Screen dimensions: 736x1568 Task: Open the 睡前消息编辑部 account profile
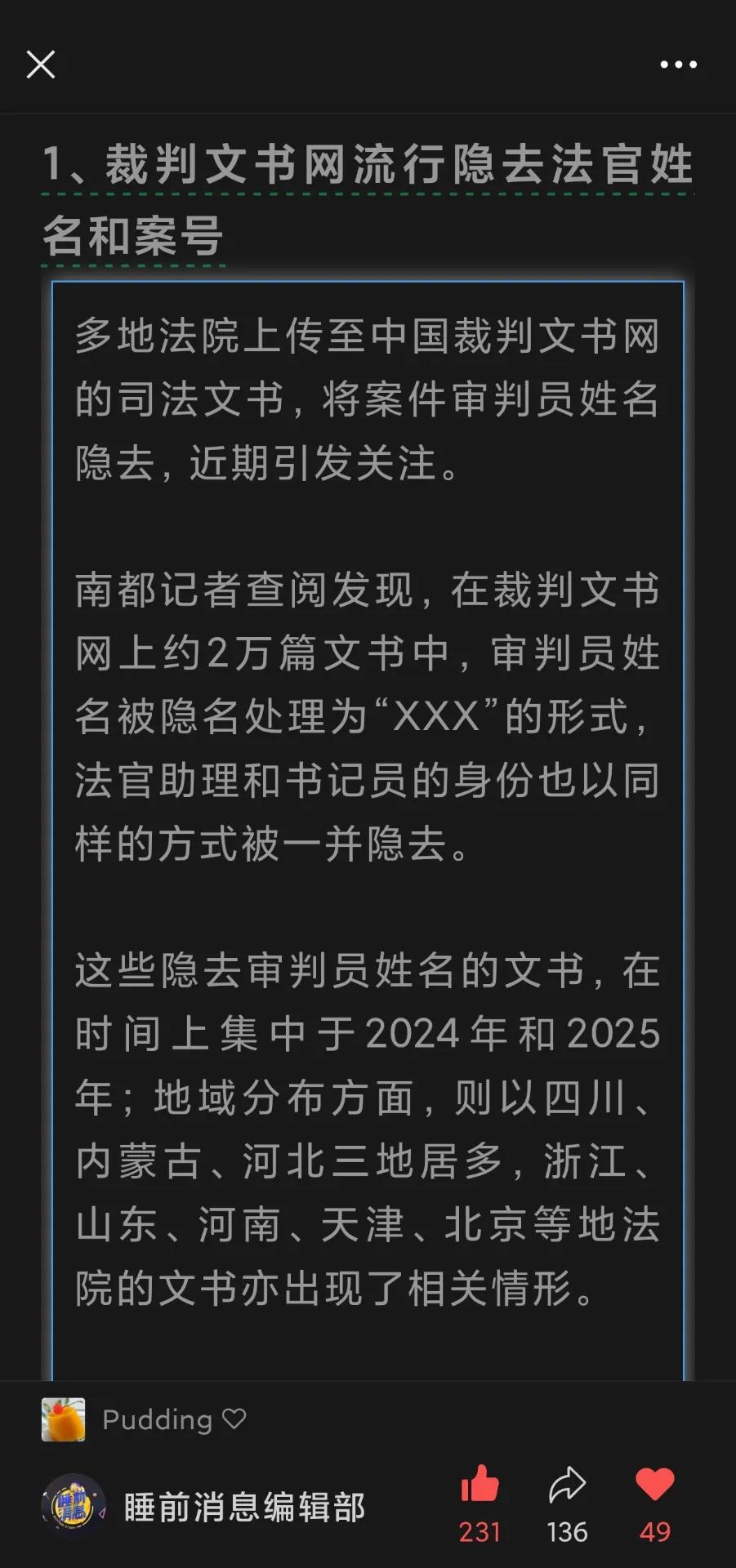pyautogui.click(x=243, y=1508)
